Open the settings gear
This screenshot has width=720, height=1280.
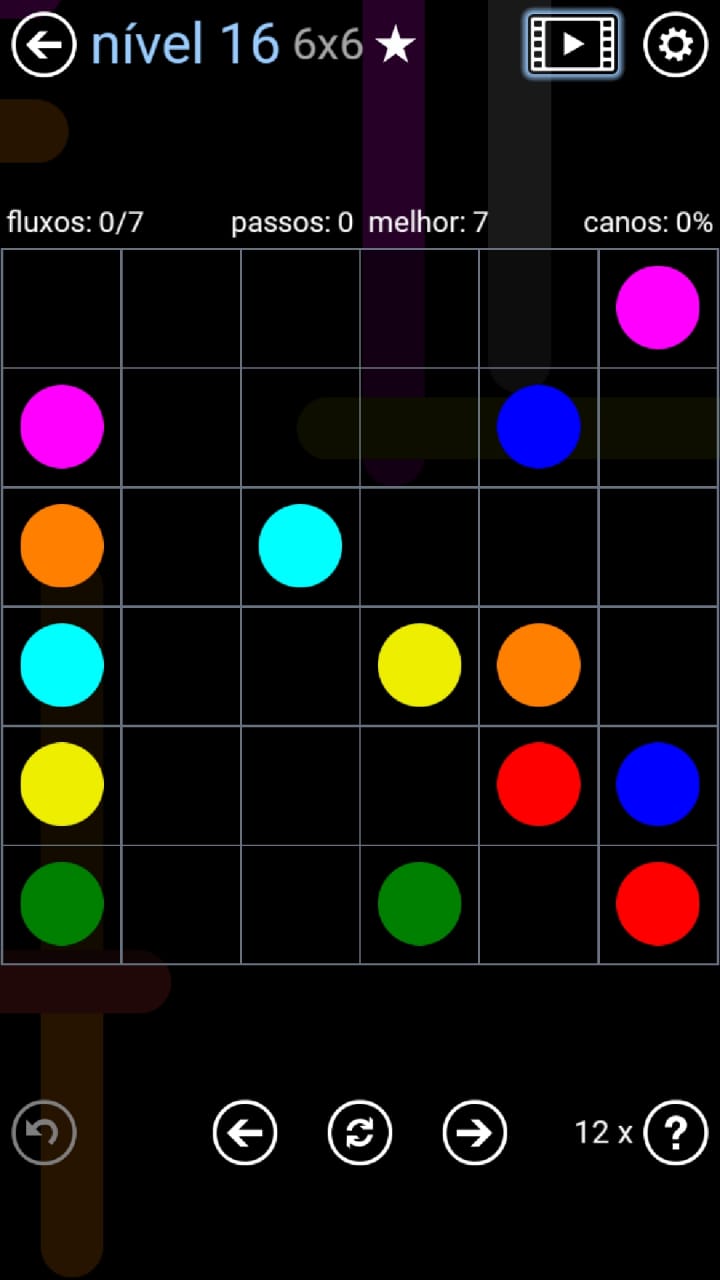(x=675, y=44)
